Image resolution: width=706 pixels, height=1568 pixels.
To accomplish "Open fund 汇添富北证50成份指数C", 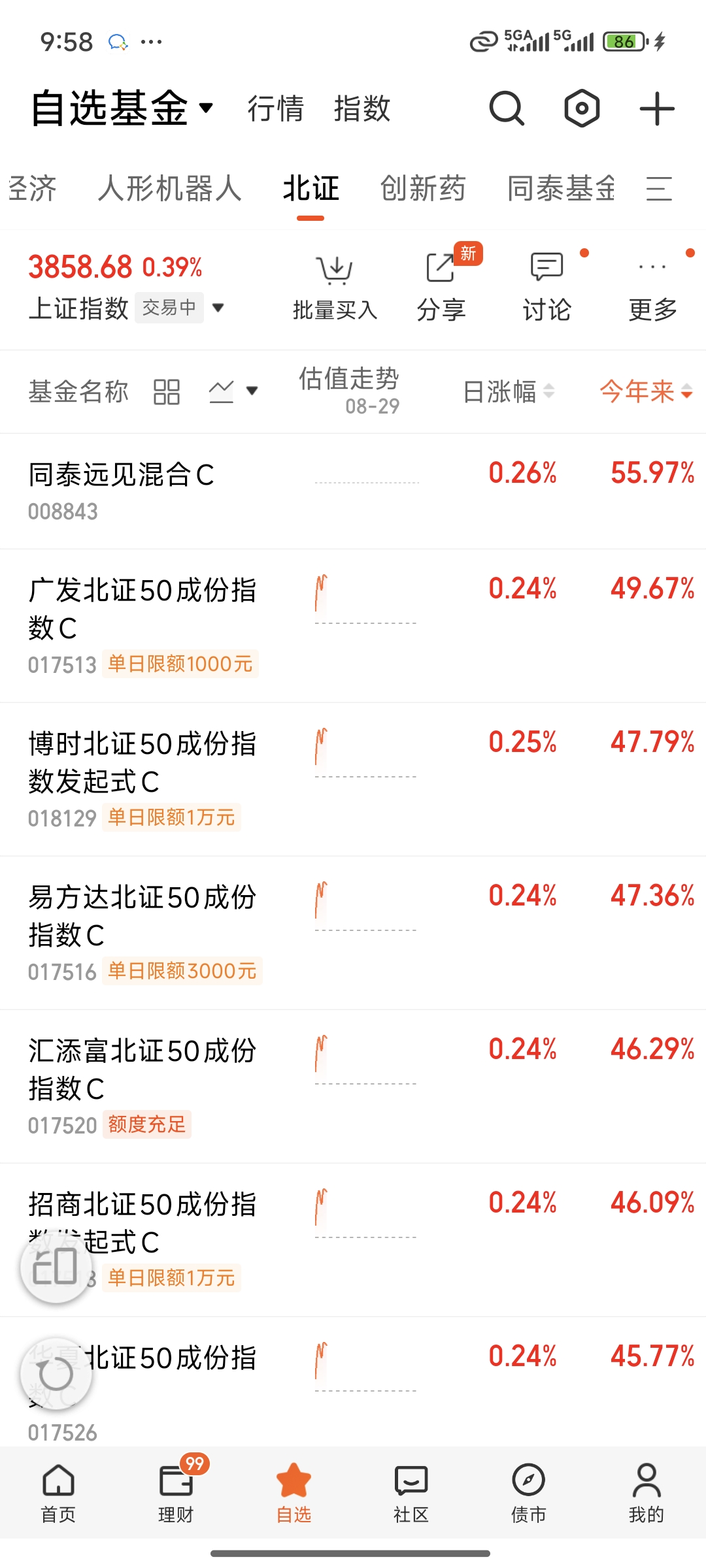I will [x=353, y=1086].
